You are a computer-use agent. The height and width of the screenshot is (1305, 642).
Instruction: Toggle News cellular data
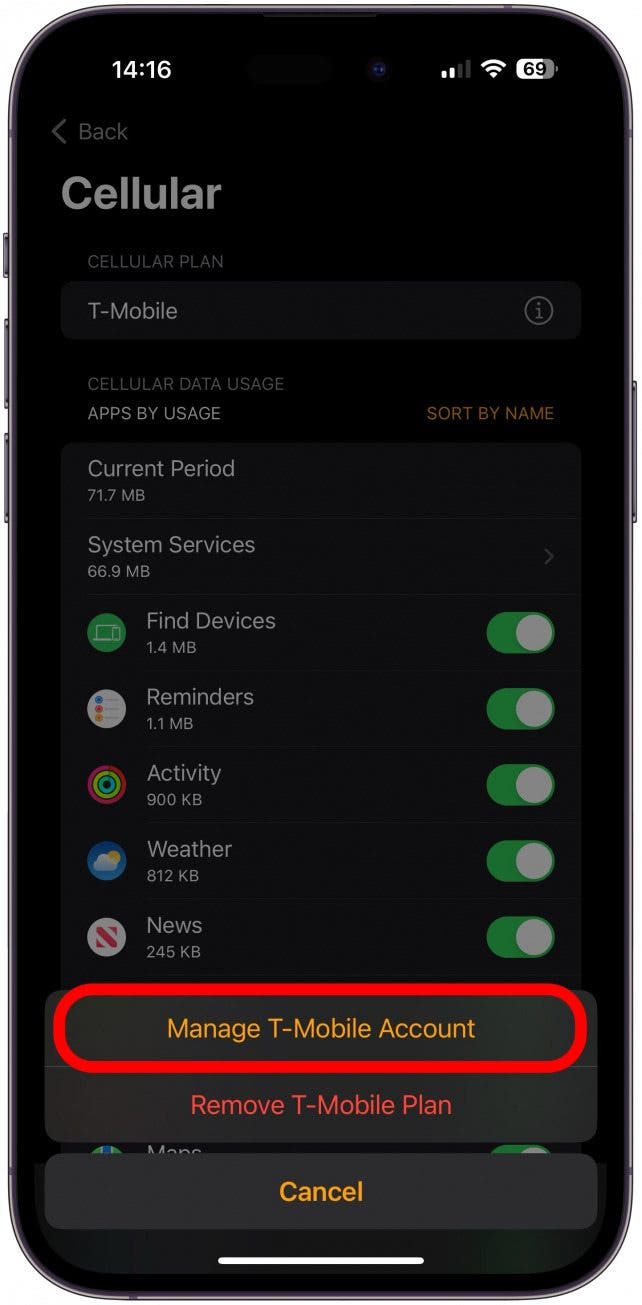tap(520, 937)
